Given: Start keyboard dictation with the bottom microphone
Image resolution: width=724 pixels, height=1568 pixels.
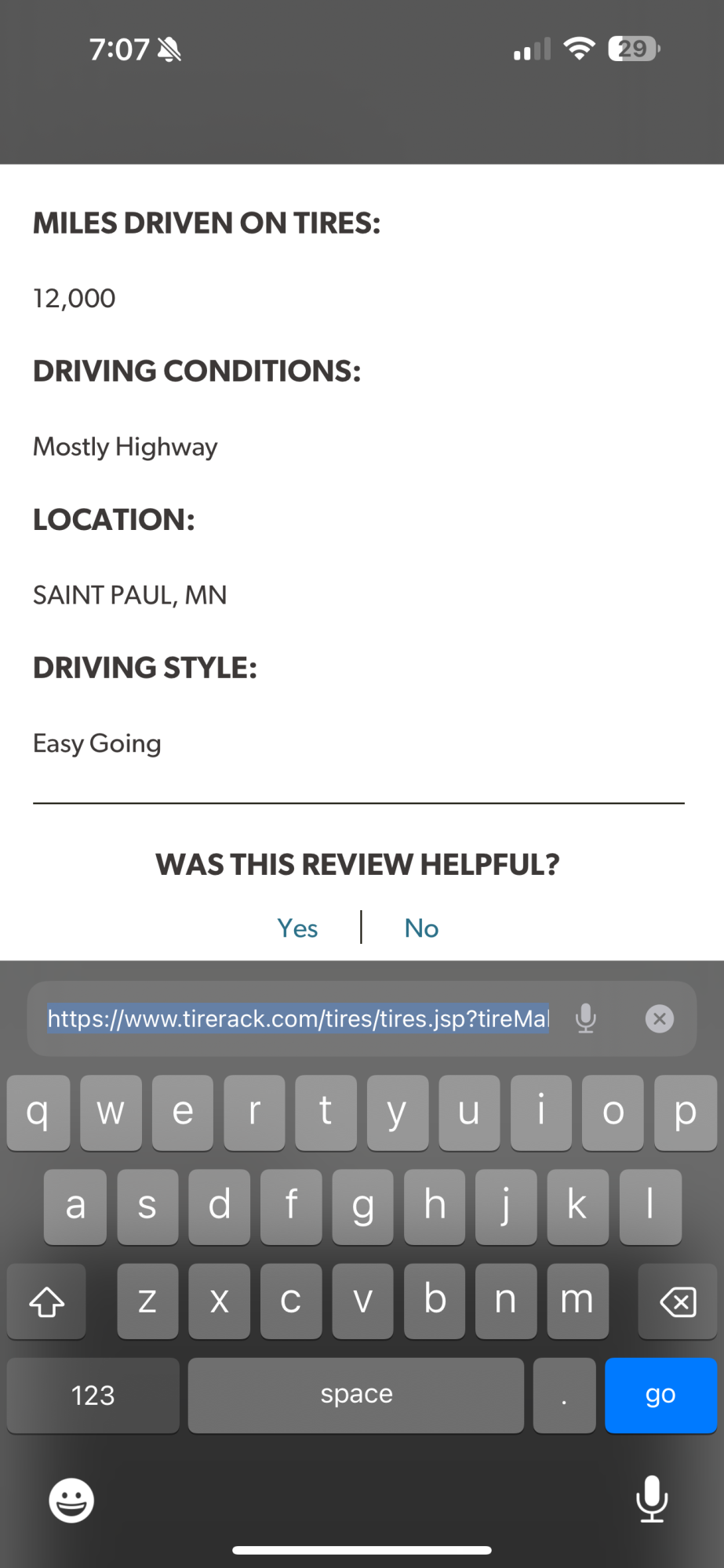Looking at the screenshot, I should coord(651,1499).
